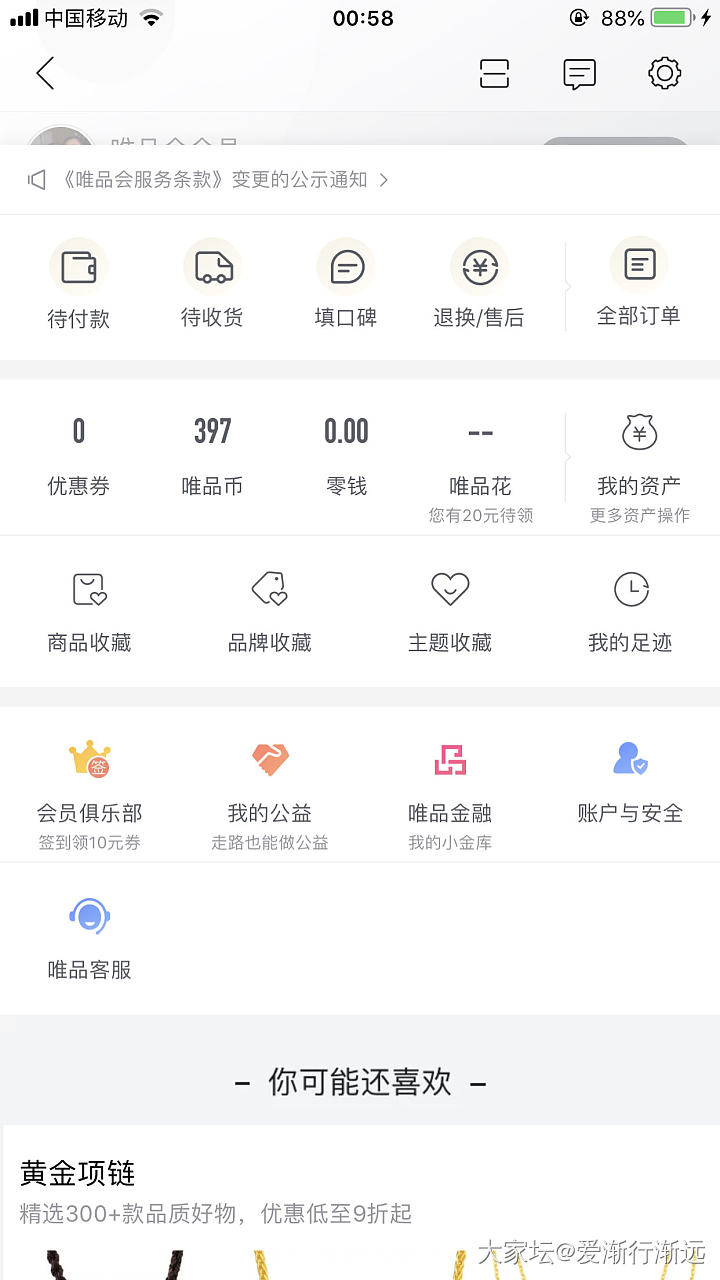Open 填口碑 review section

coord(346,287)
